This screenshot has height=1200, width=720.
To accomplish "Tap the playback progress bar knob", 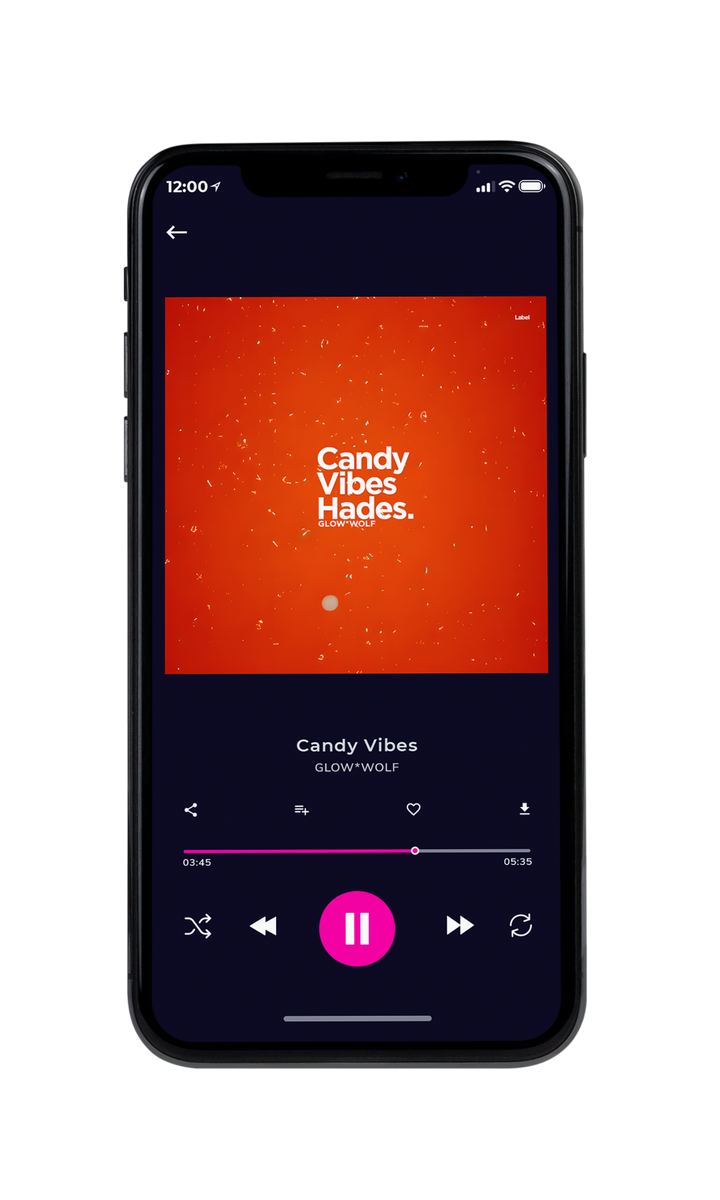I will [415, 851].
